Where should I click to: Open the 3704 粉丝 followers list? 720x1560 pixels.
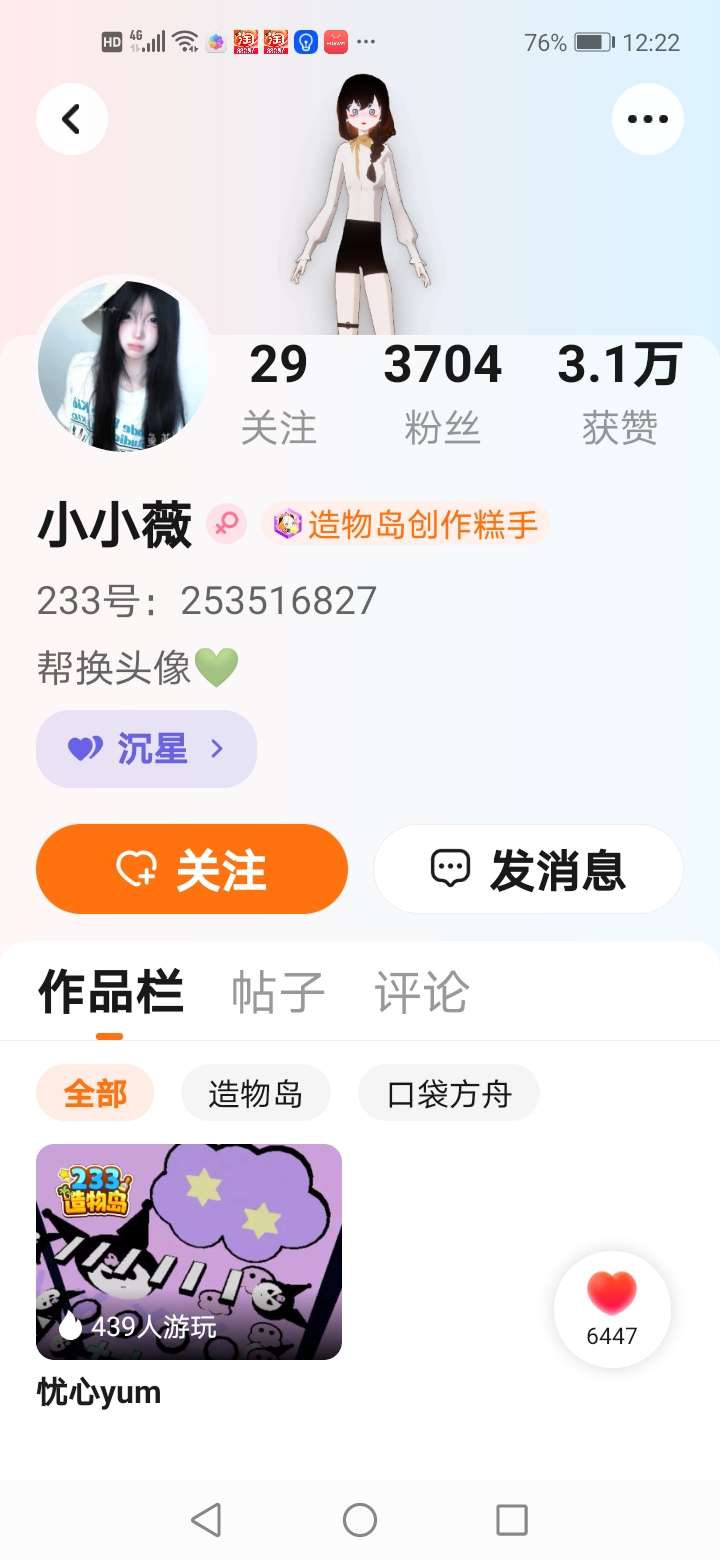tap(442, 393)
